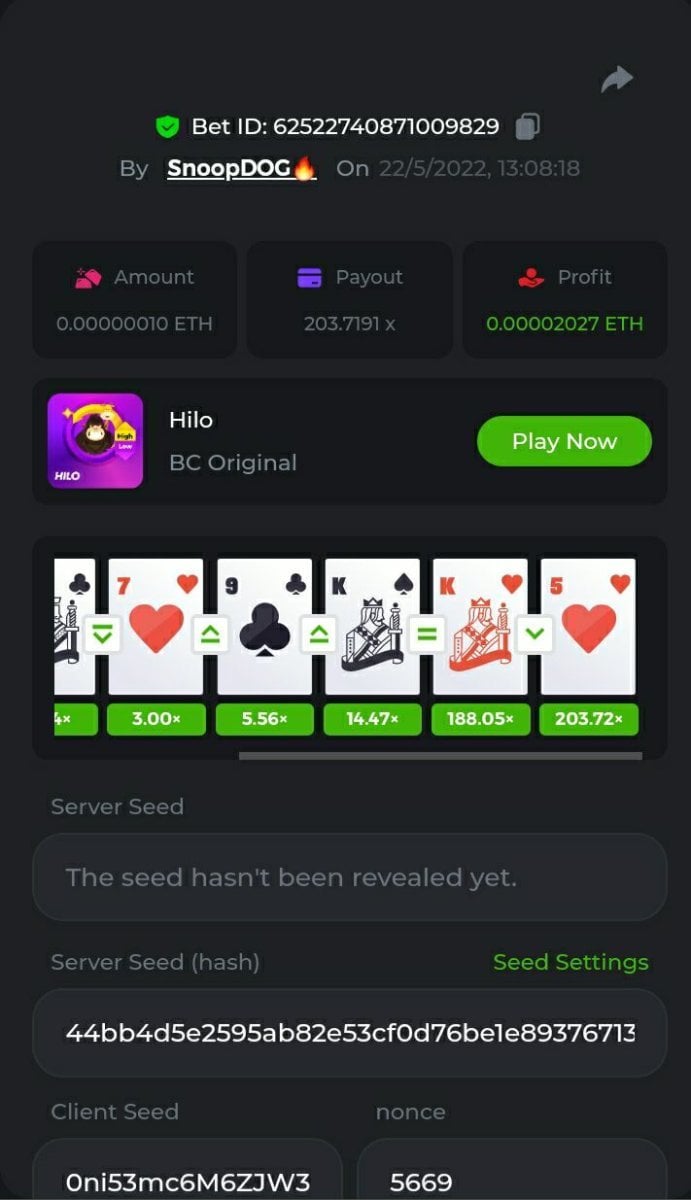691x1200 pixels.
Task: Tap the Client Seed field
Action: [x=187, y=1180]
